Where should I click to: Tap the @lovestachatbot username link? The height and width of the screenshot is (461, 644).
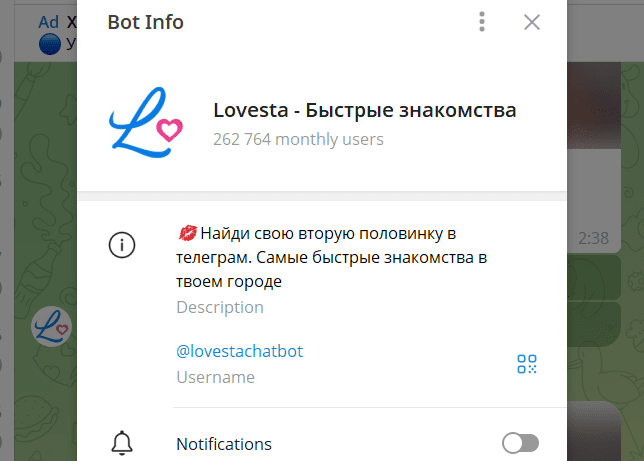[239, 351]
